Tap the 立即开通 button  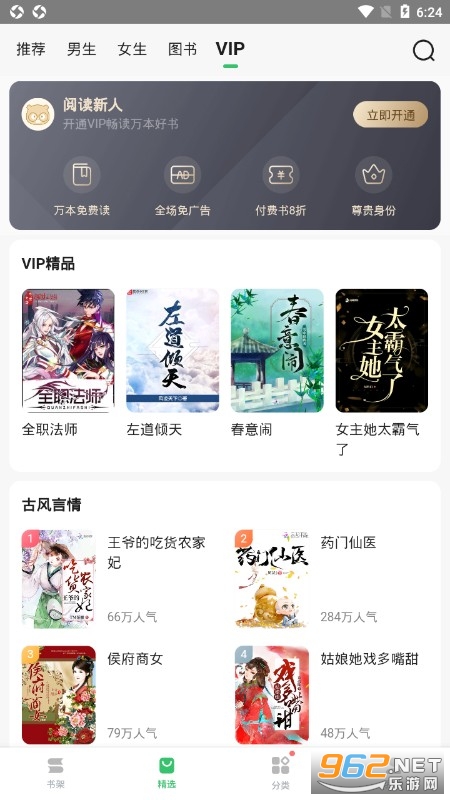pyautogui.click(x=390, y=115)
